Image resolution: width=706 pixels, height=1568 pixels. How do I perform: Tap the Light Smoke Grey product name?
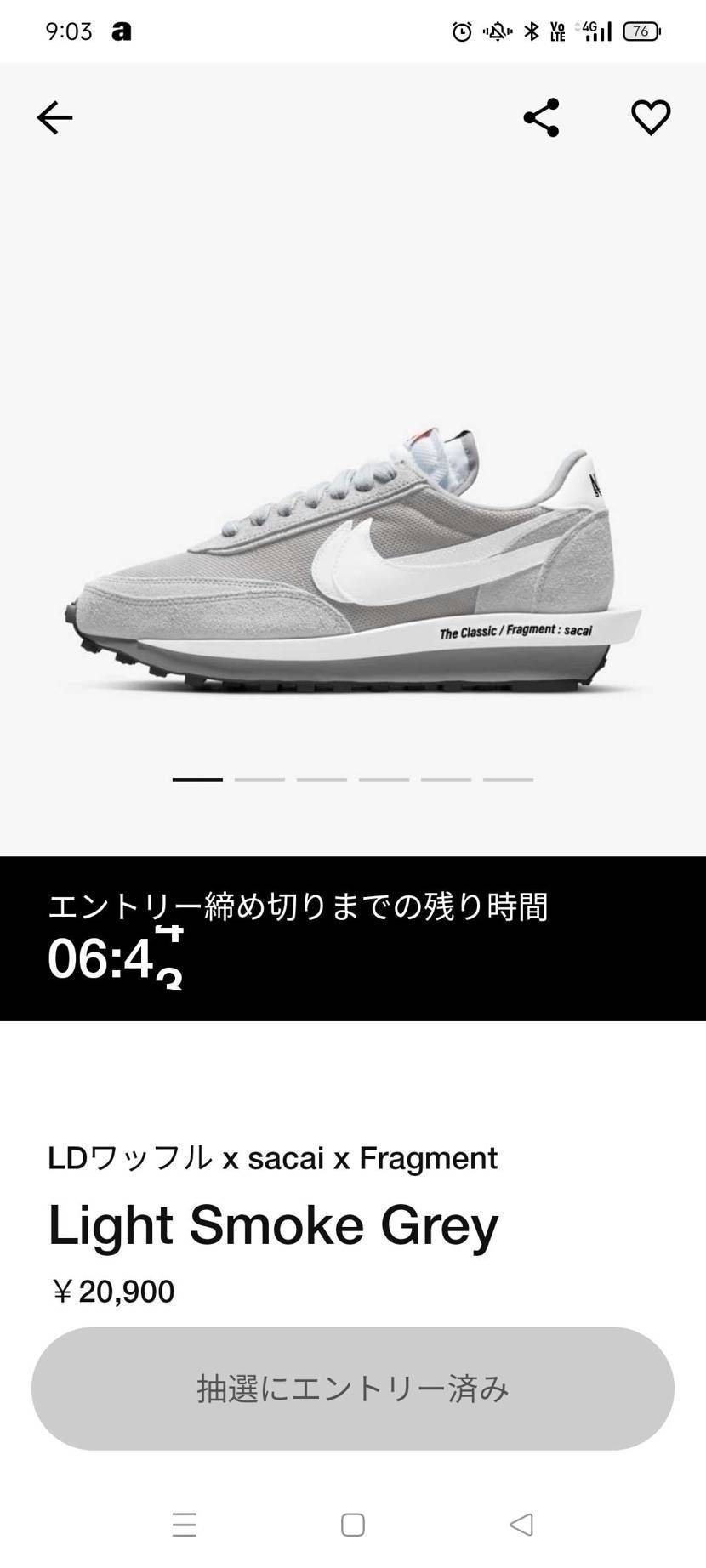(272, 1224)
